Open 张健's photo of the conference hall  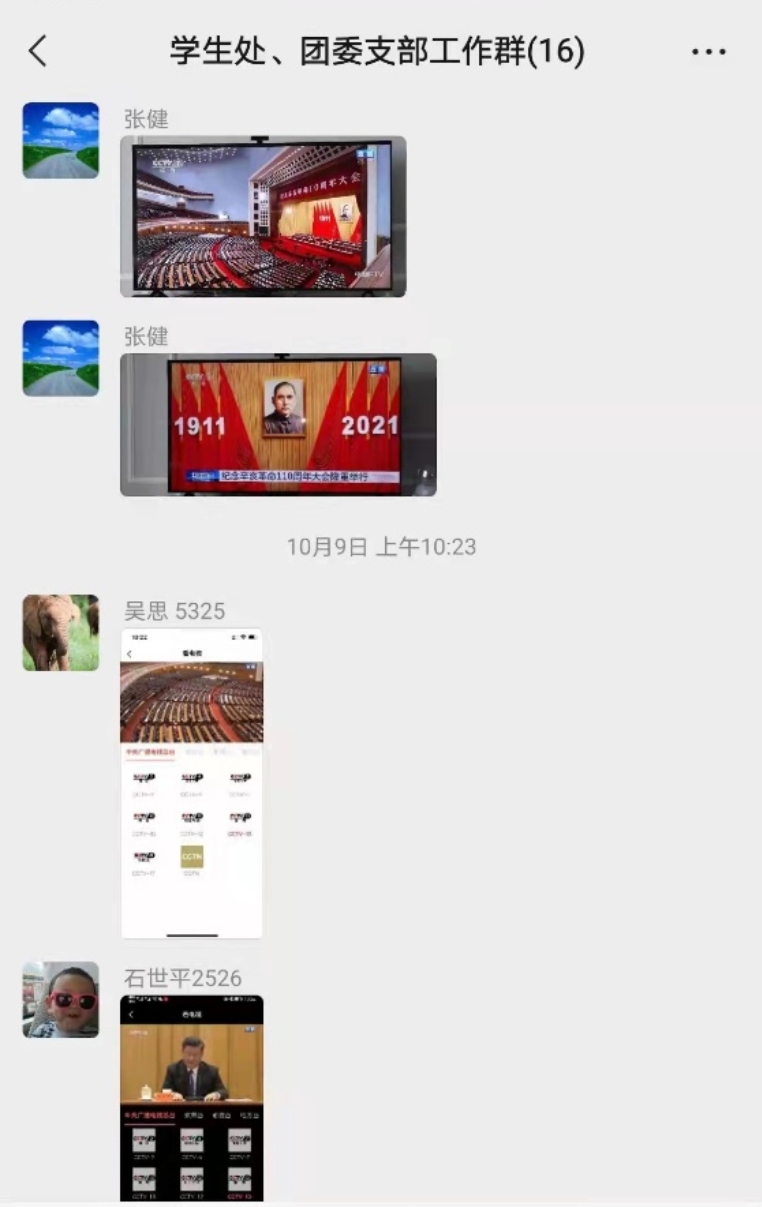tap(263, 216)
